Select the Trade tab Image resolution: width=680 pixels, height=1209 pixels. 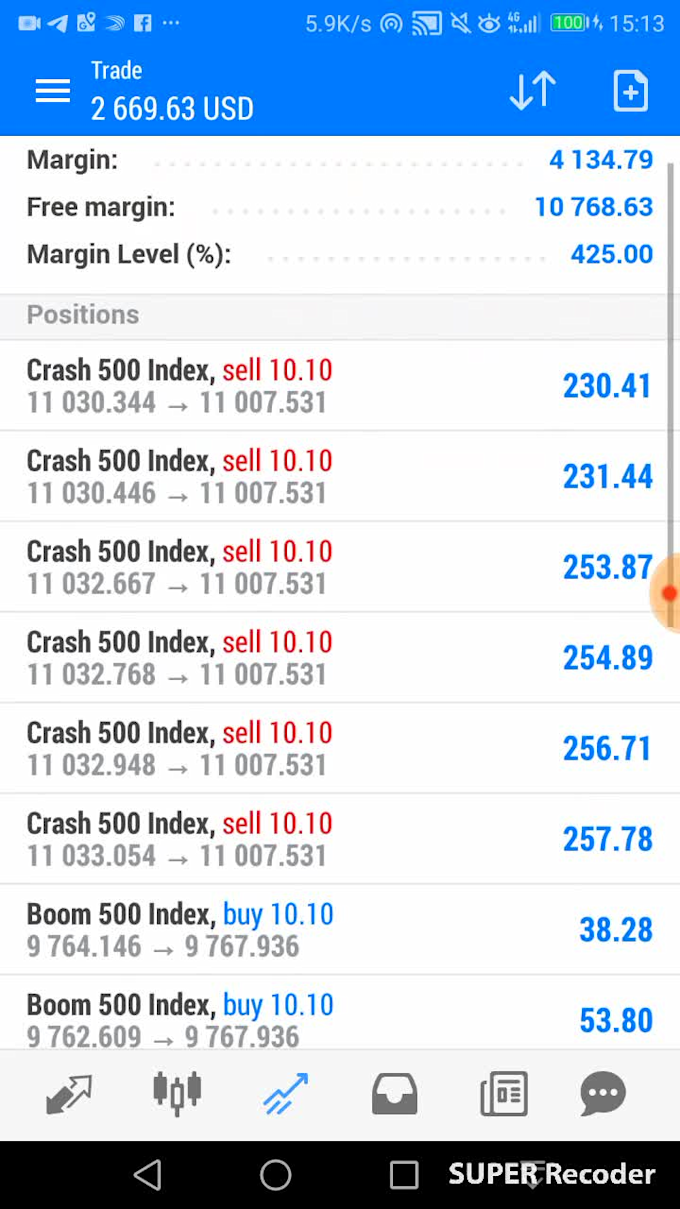point(286,1094)
